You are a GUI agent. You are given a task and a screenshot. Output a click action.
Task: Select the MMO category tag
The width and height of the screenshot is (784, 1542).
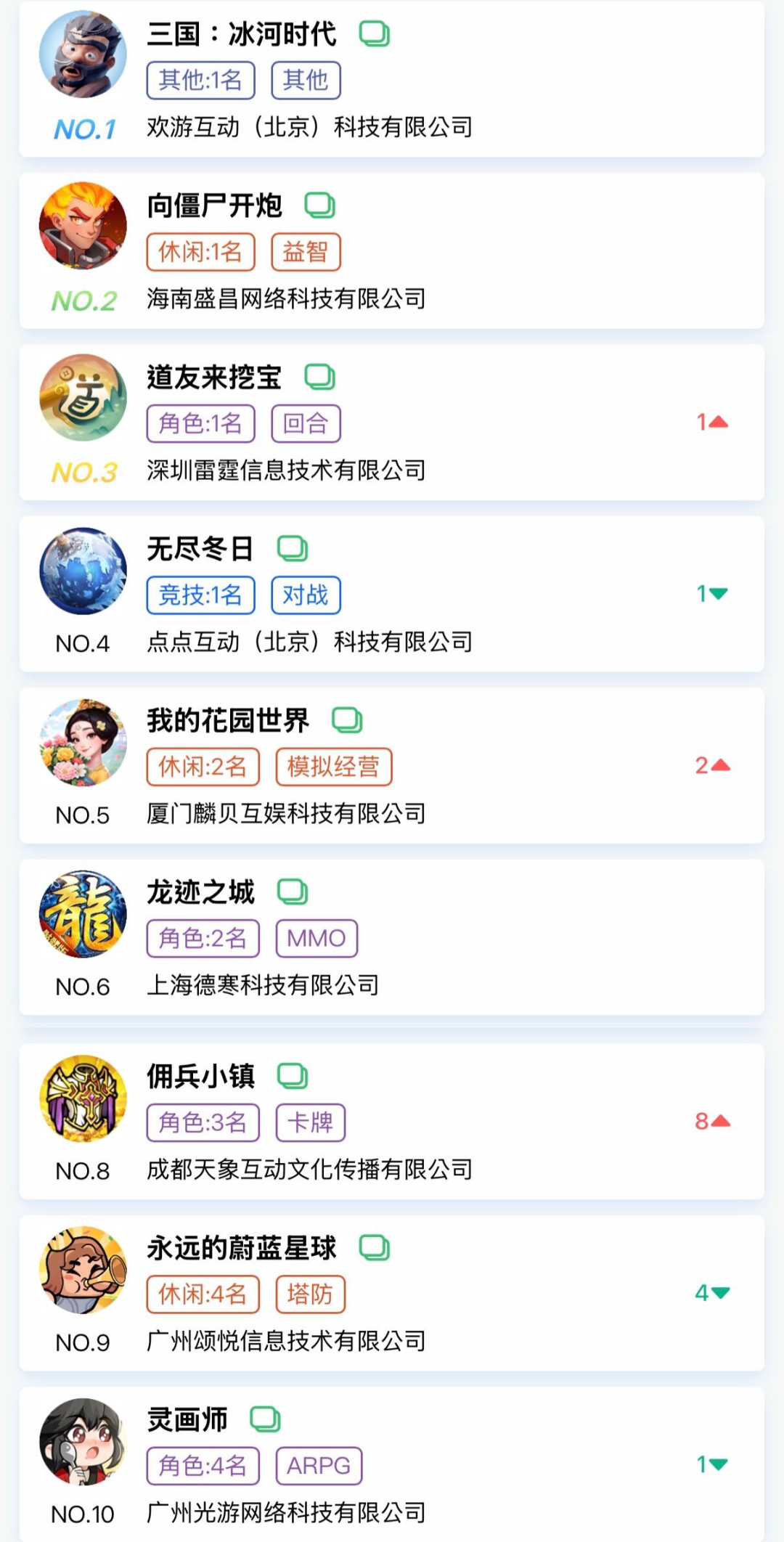(317, 938)
